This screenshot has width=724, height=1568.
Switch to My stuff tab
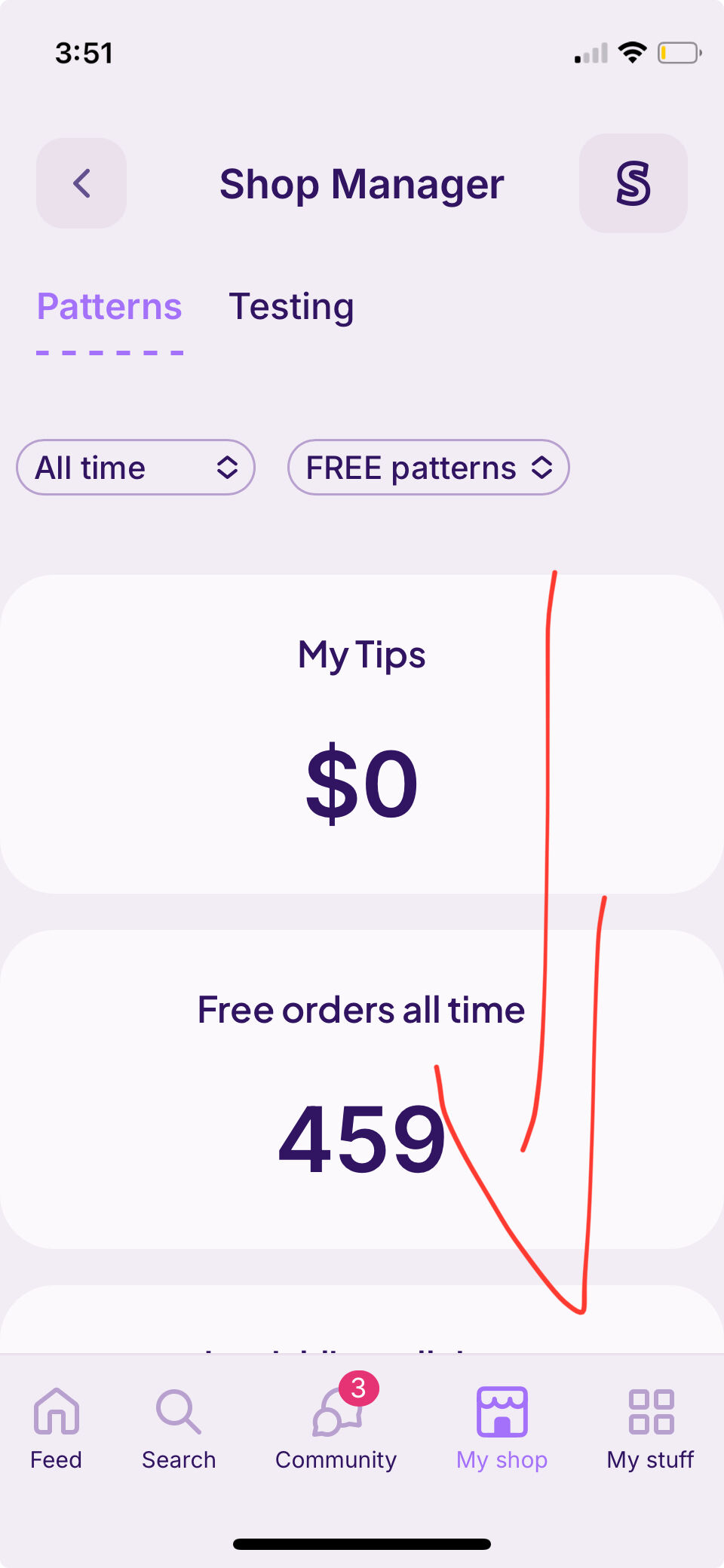click(x=651, y=1428)
